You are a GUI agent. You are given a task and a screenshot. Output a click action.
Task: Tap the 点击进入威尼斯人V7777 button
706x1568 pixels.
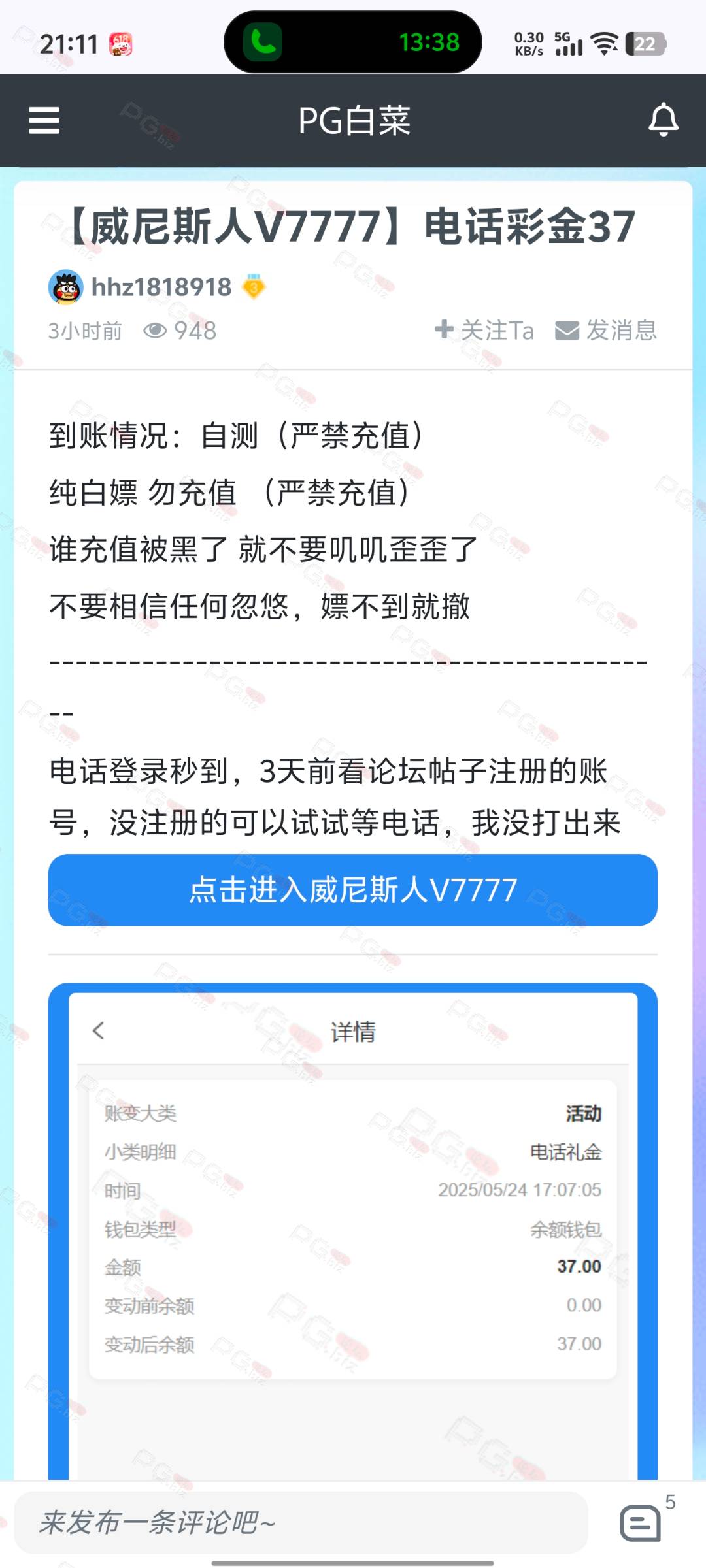[x=353, y=890]
